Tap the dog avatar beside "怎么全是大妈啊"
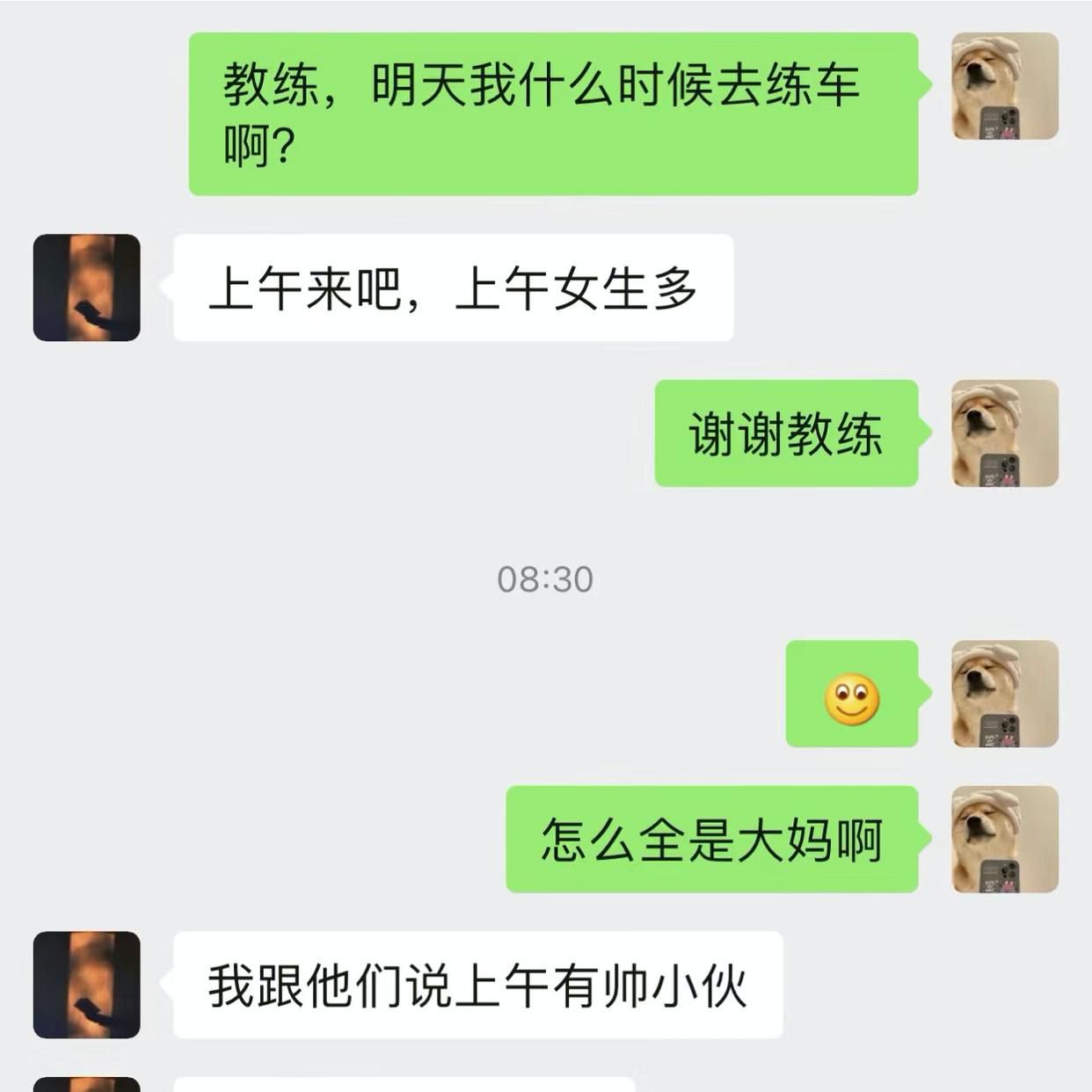1092x1092 pixels. click(1005, 840)
